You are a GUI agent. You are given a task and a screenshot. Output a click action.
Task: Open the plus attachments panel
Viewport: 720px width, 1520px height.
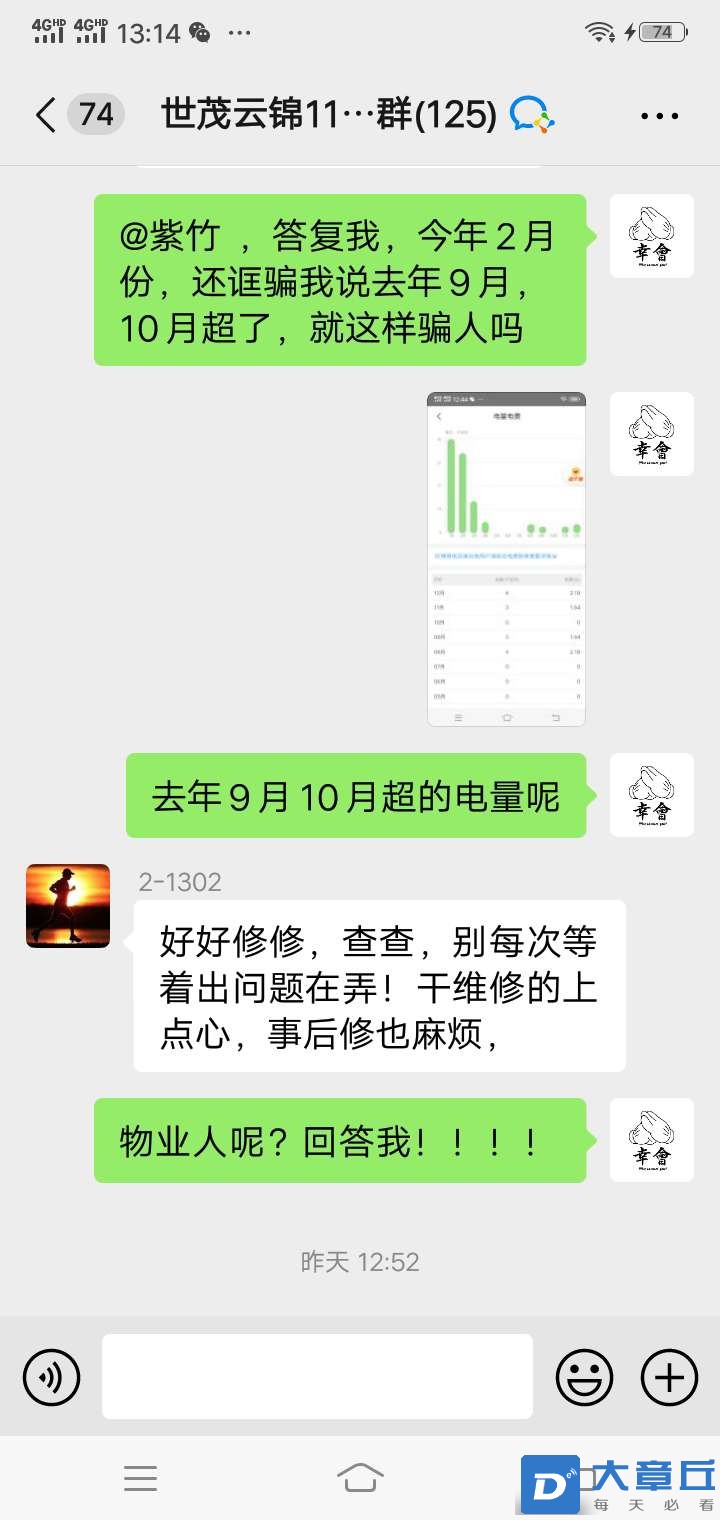(x=669, y=1377)
